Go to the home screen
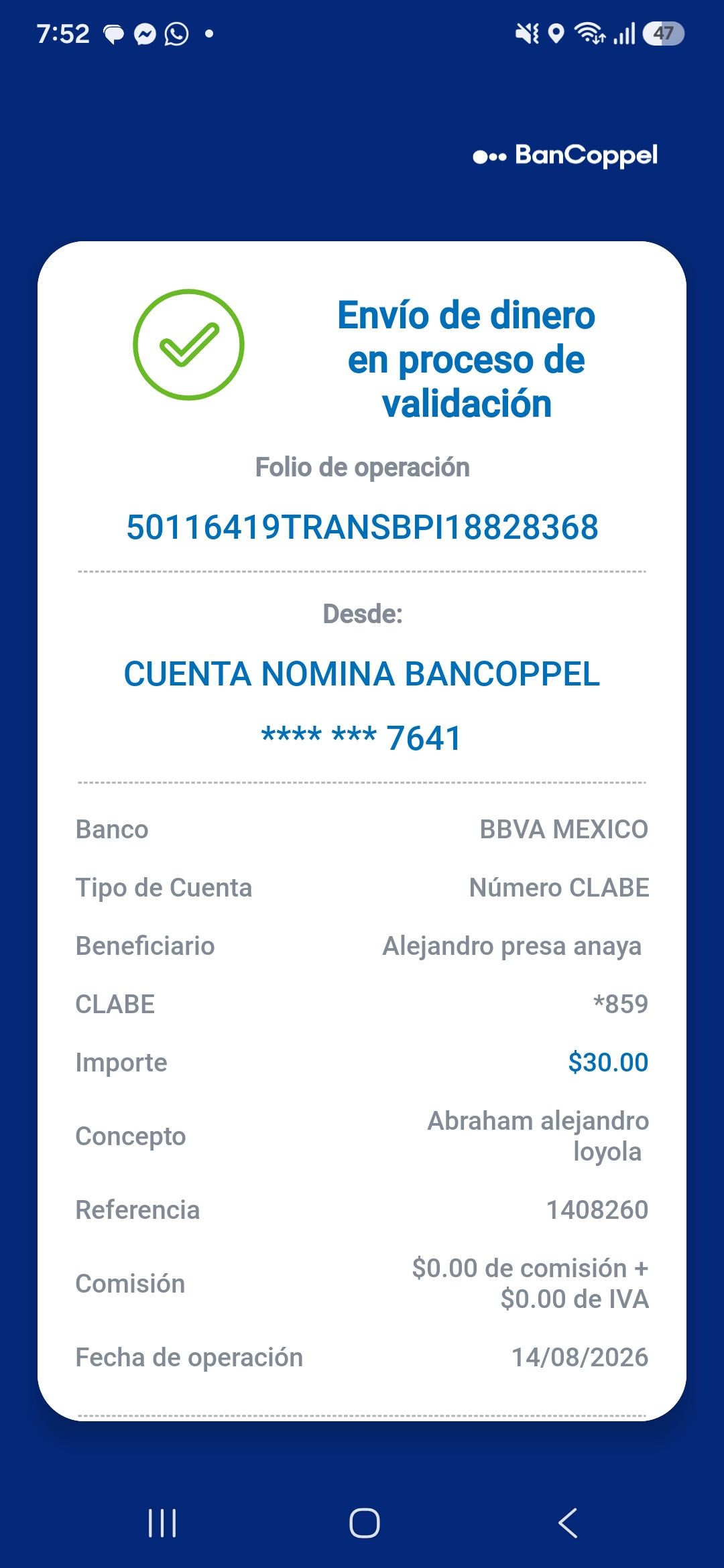Screen dimensions: 724x1568 365,1522
